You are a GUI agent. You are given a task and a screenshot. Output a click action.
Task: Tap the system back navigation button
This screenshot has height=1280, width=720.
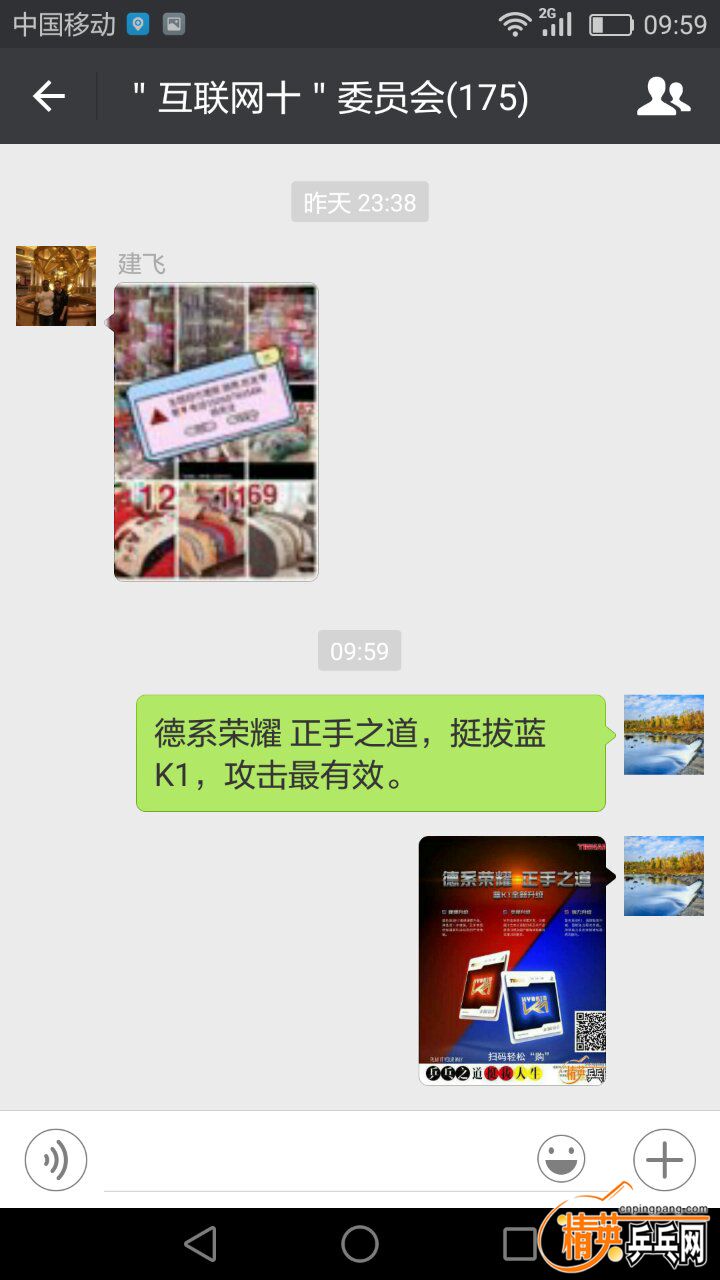click(x=201, y=1244)
